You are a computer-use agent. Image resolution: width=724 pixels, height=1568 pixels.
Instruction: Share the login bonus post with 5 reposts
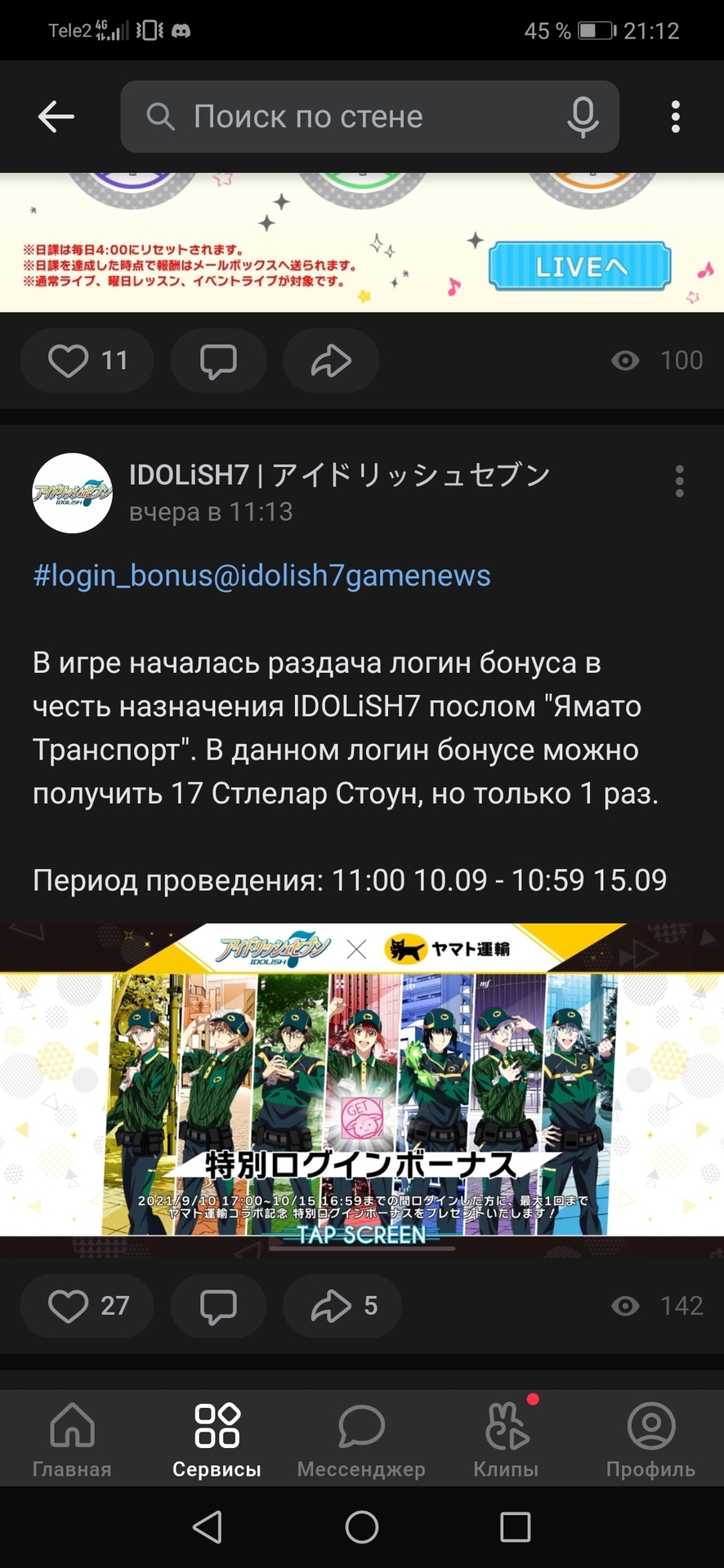(342, 1306)
